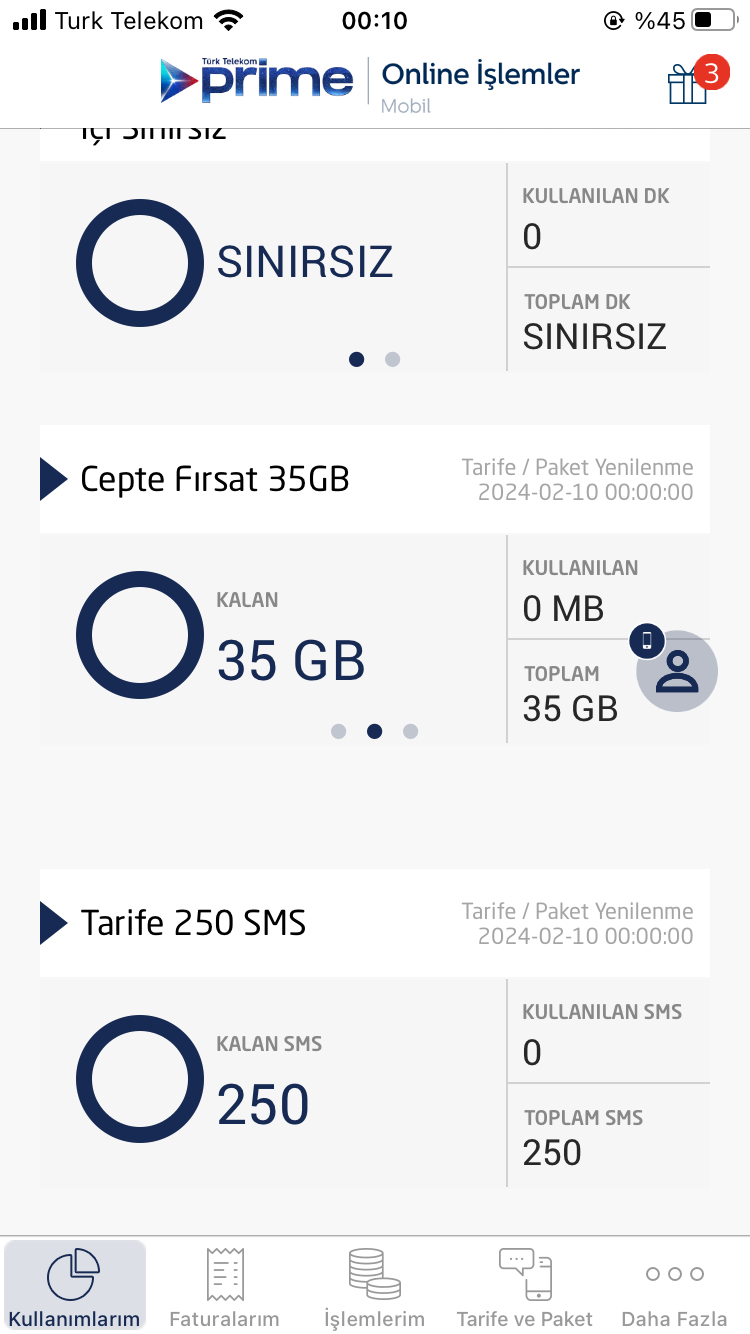The width and height of the screenshot is (750, 1334).
Task: Open the İşlemlerim tab
Action: [x=374, y=1286]
